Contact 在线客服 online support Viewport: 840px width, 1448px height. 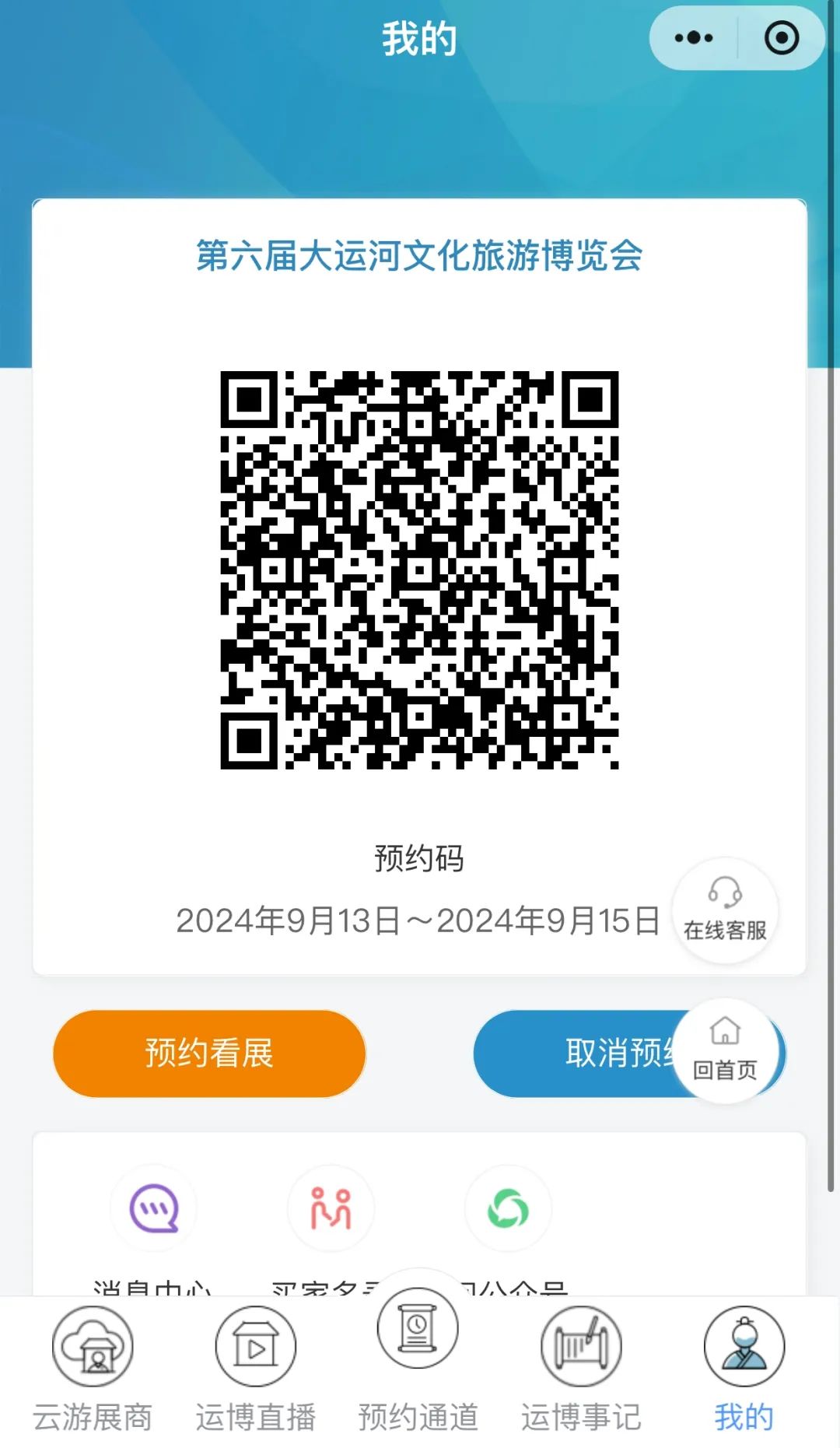coord(725,909)
